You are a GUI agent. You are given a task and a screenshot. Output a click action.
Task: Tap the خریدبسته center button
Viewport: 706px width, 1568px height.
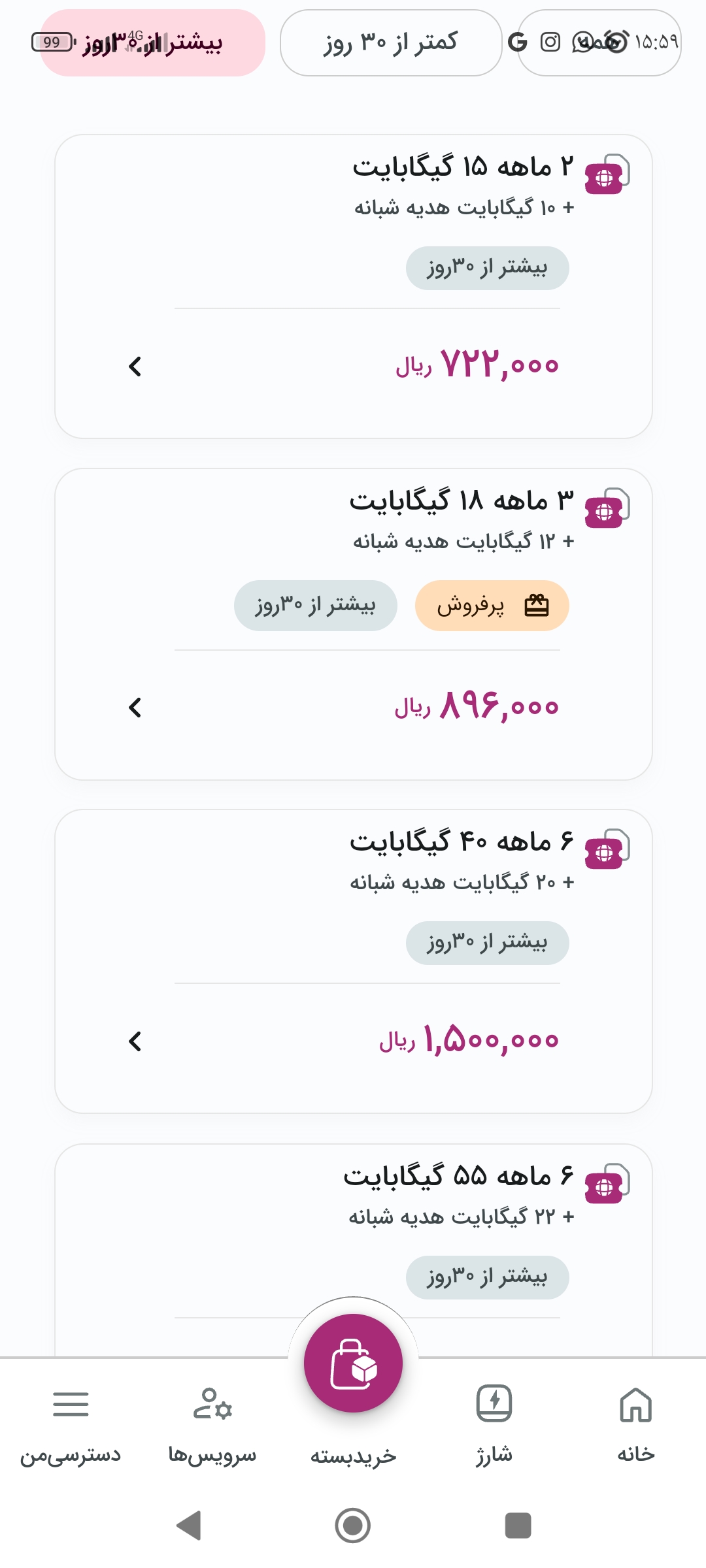pyautogui.click(x=353, y=1364)
